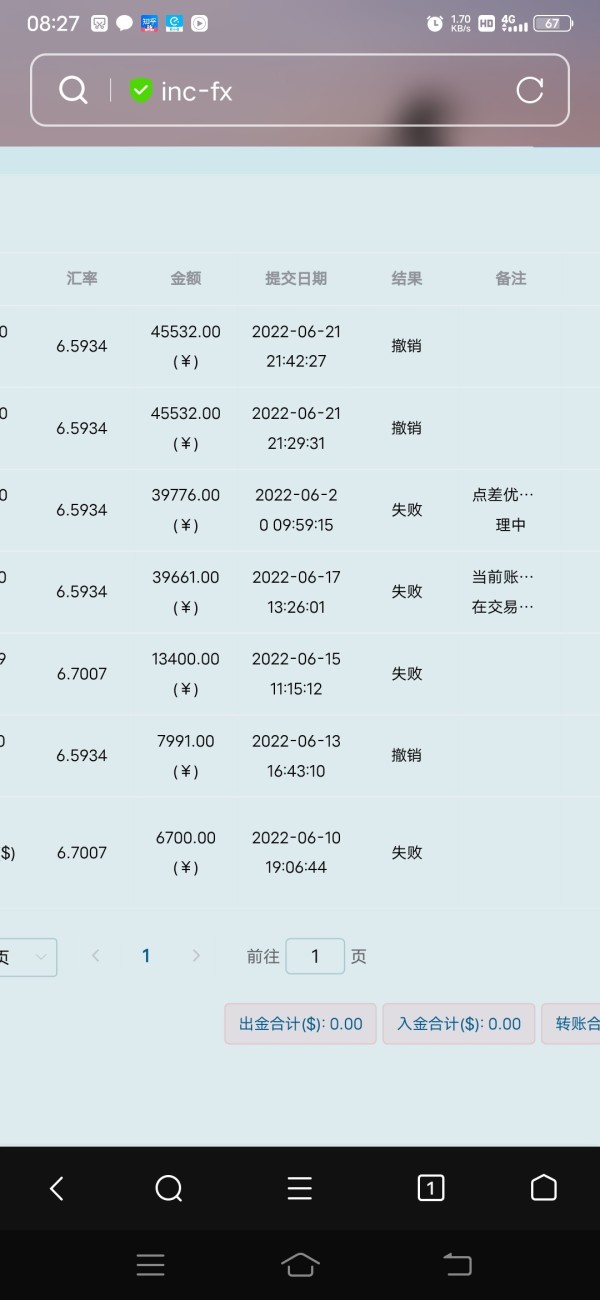Tap the 转账合计 total button
Image resolution: width=600 pixels, height=1300 pixels.
(x=571, y=1024)
